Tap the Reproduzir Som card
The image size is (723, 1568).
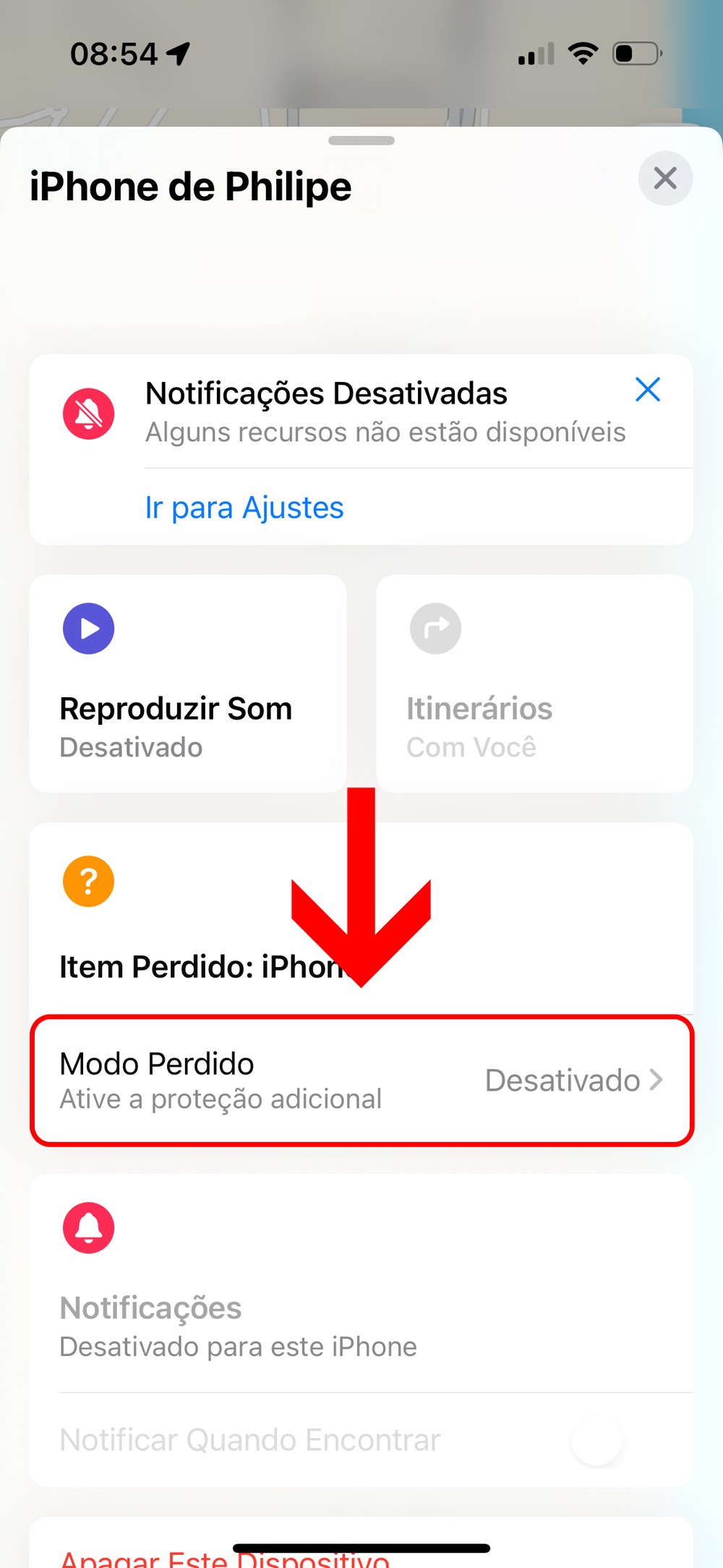click(x=188, y=683)
